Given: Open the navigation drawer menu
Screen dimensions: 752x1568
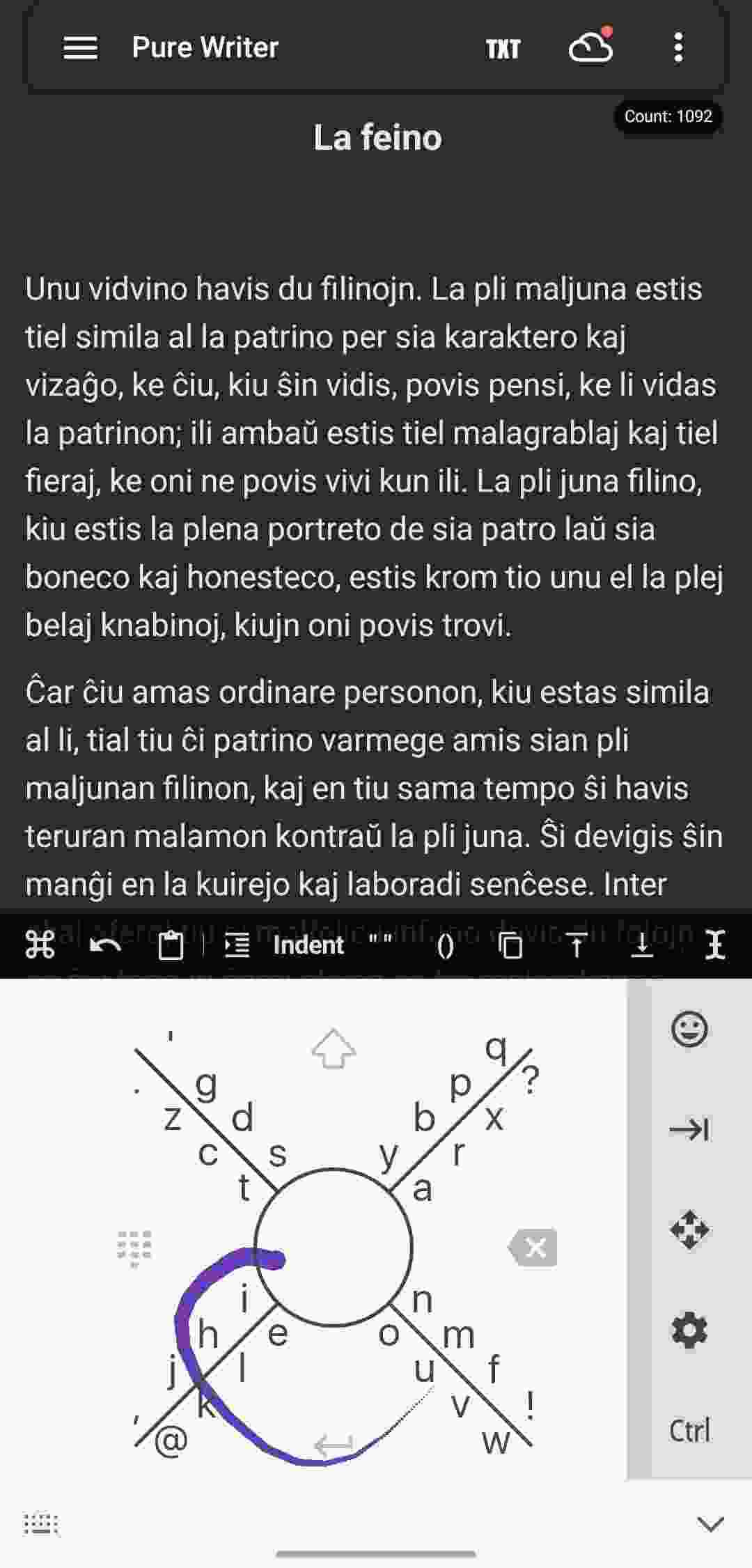Looking at the screenshot, I should click(x=80, y=48).
